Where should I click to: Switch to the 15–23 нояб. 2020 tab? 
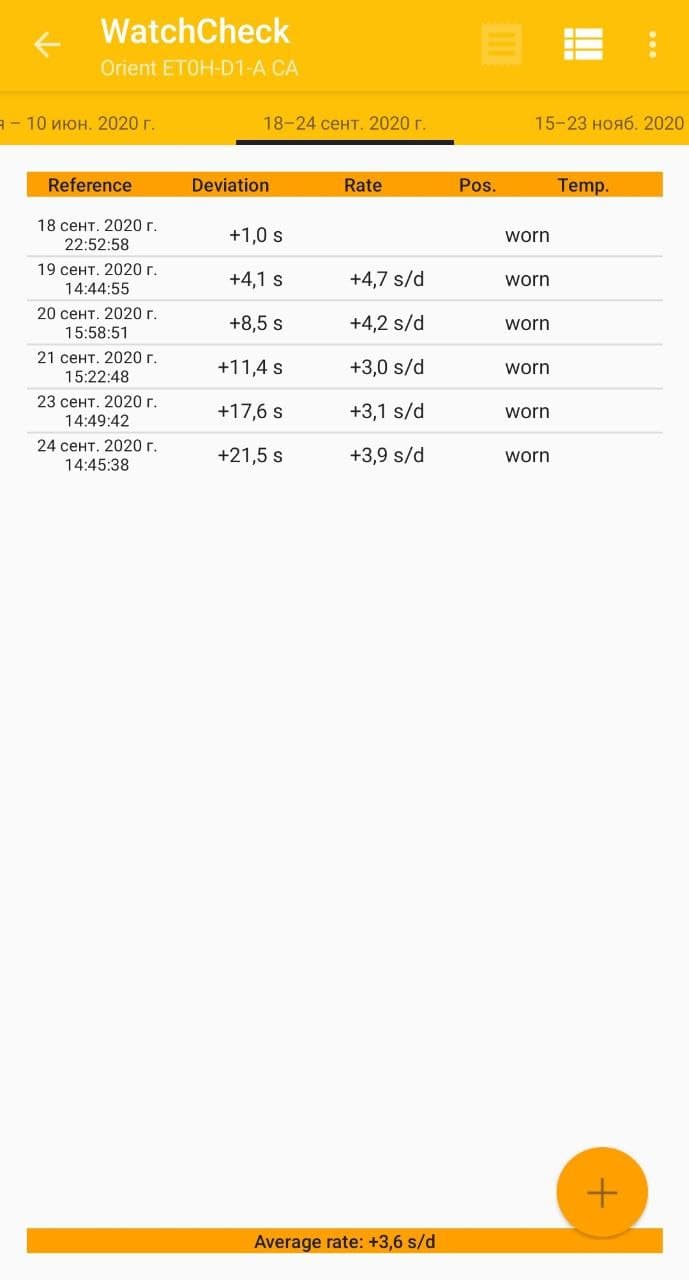click(x=609, y=124)
